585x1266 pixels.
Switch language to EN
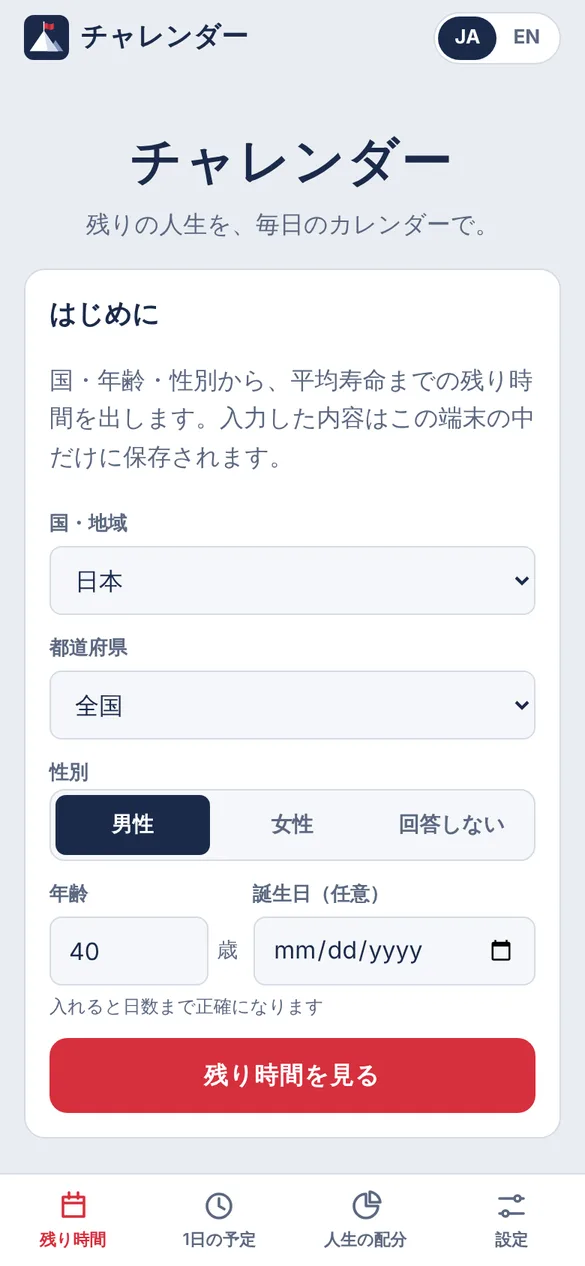(x=526, y=38)
